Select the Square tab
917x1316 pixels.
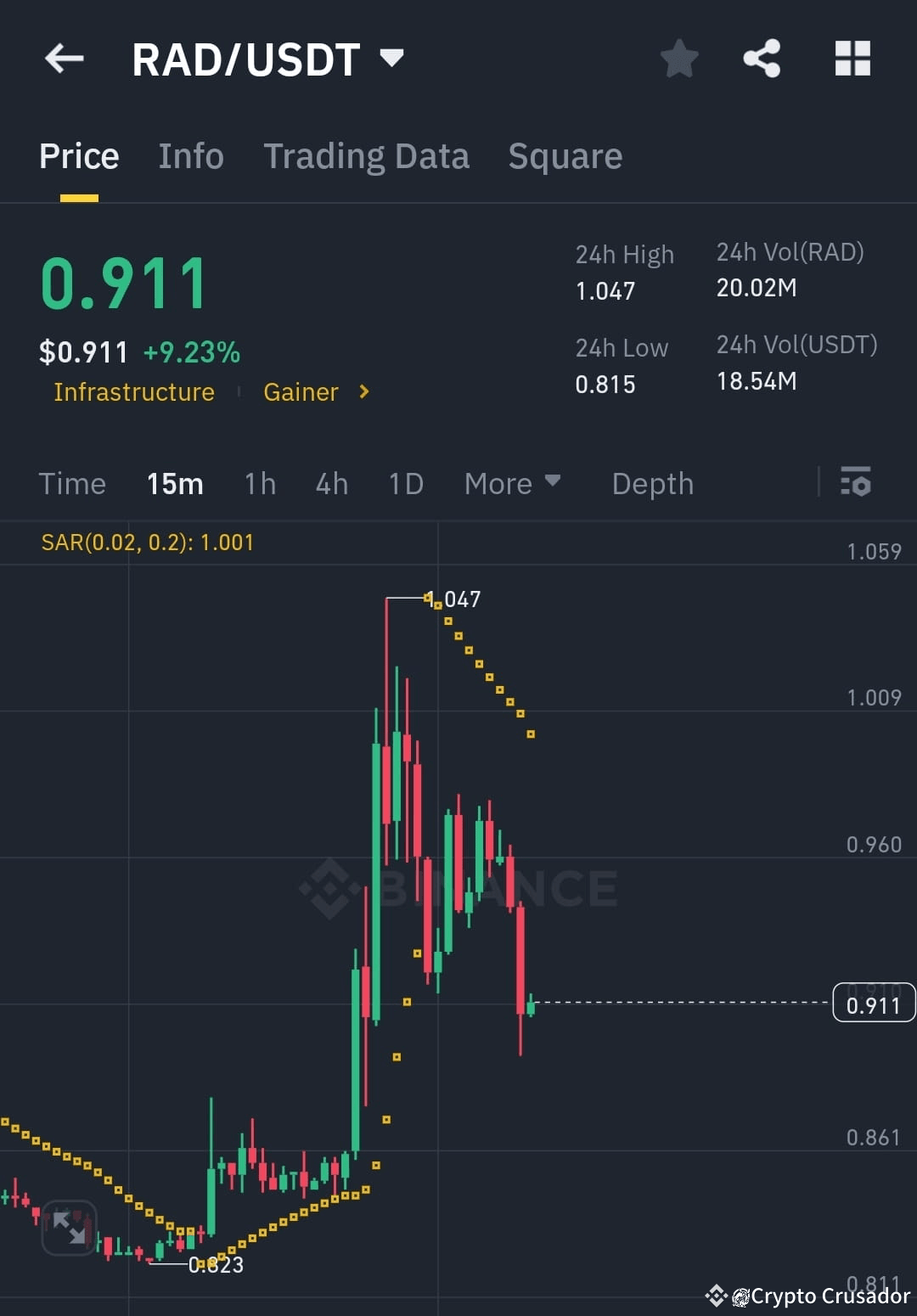(565, 155)
